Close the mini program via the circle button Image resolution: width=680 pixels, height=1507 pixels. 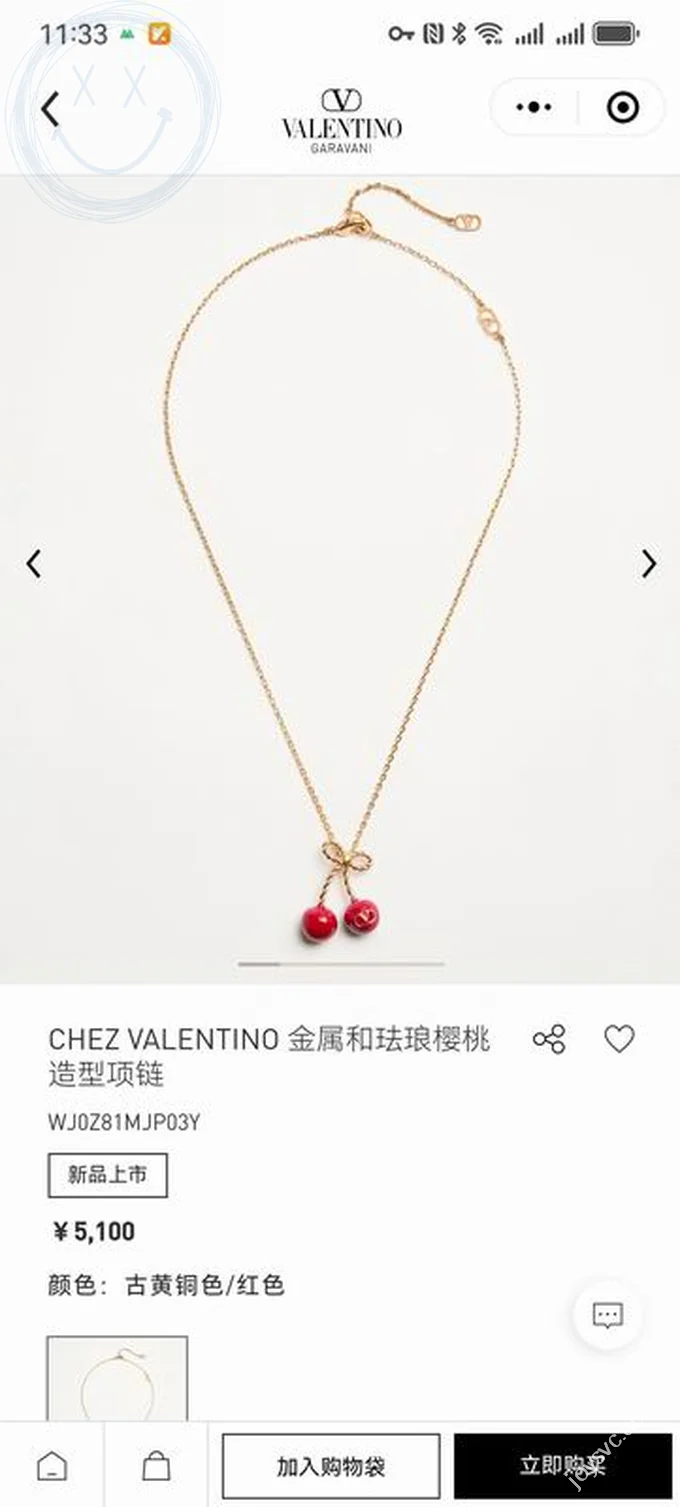(623, 107)
